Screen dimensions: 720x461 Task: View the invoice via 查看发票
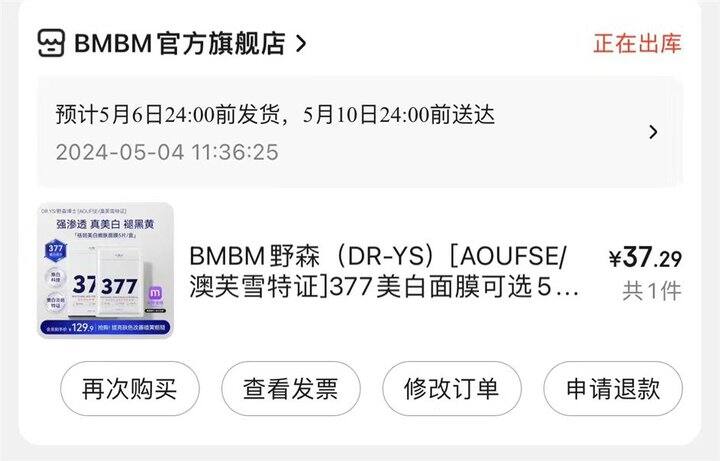290,388
